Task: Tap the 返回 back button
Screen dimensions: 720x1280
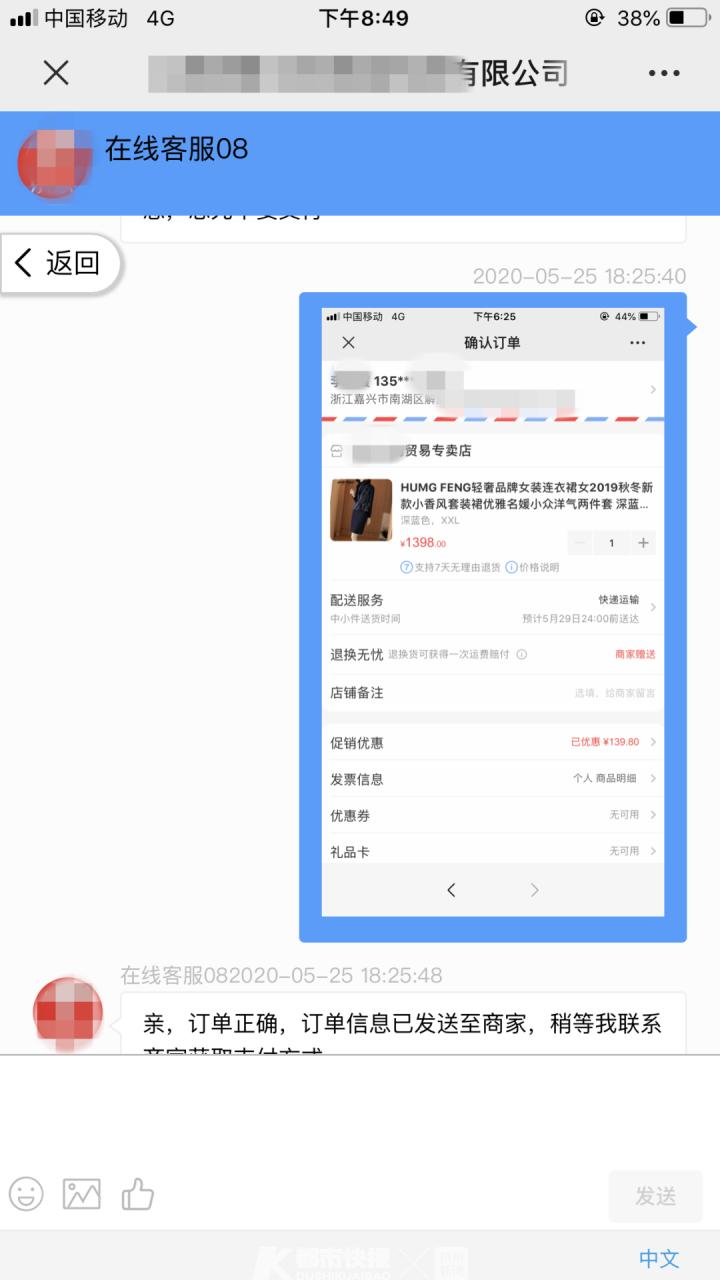Action: point(60,264)
